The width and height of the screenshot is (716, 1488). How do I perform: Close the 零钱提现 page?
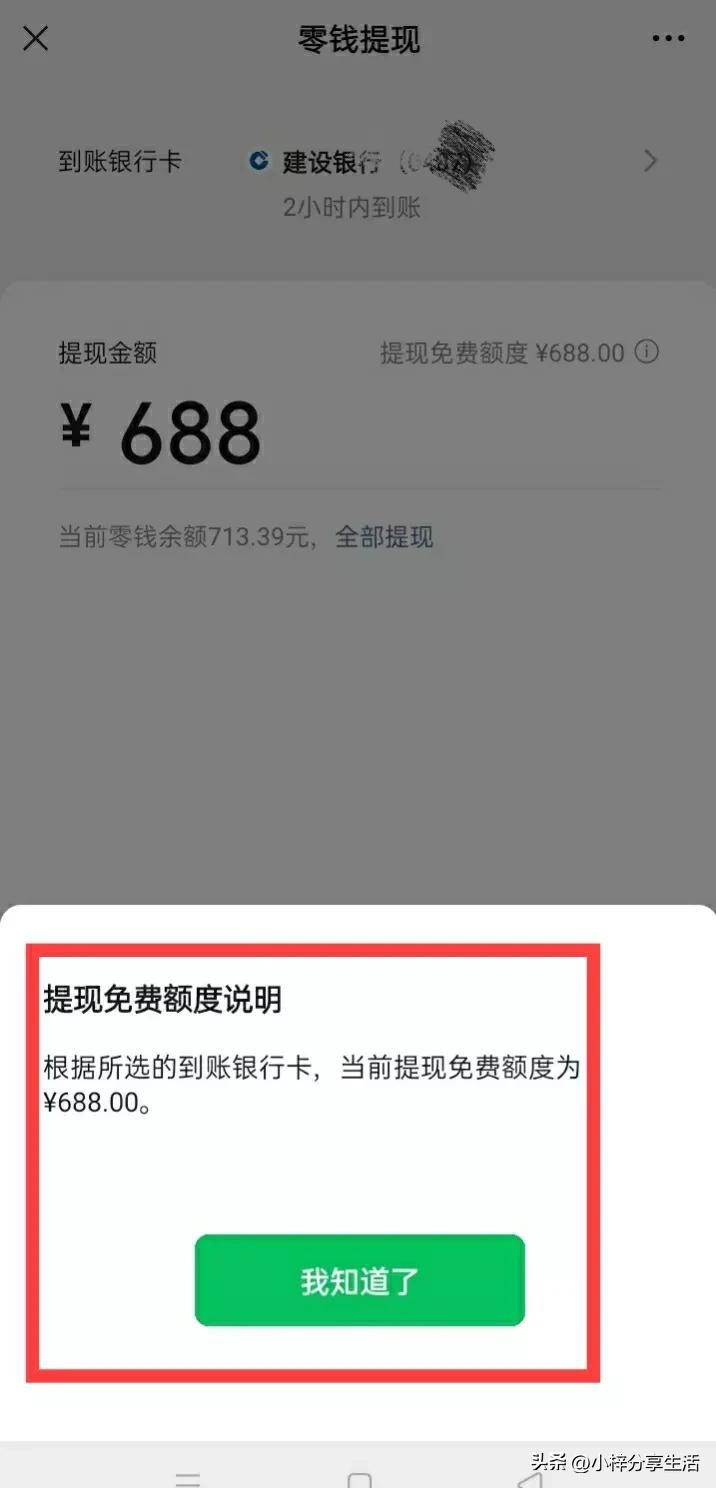click(x=36, y=39)
